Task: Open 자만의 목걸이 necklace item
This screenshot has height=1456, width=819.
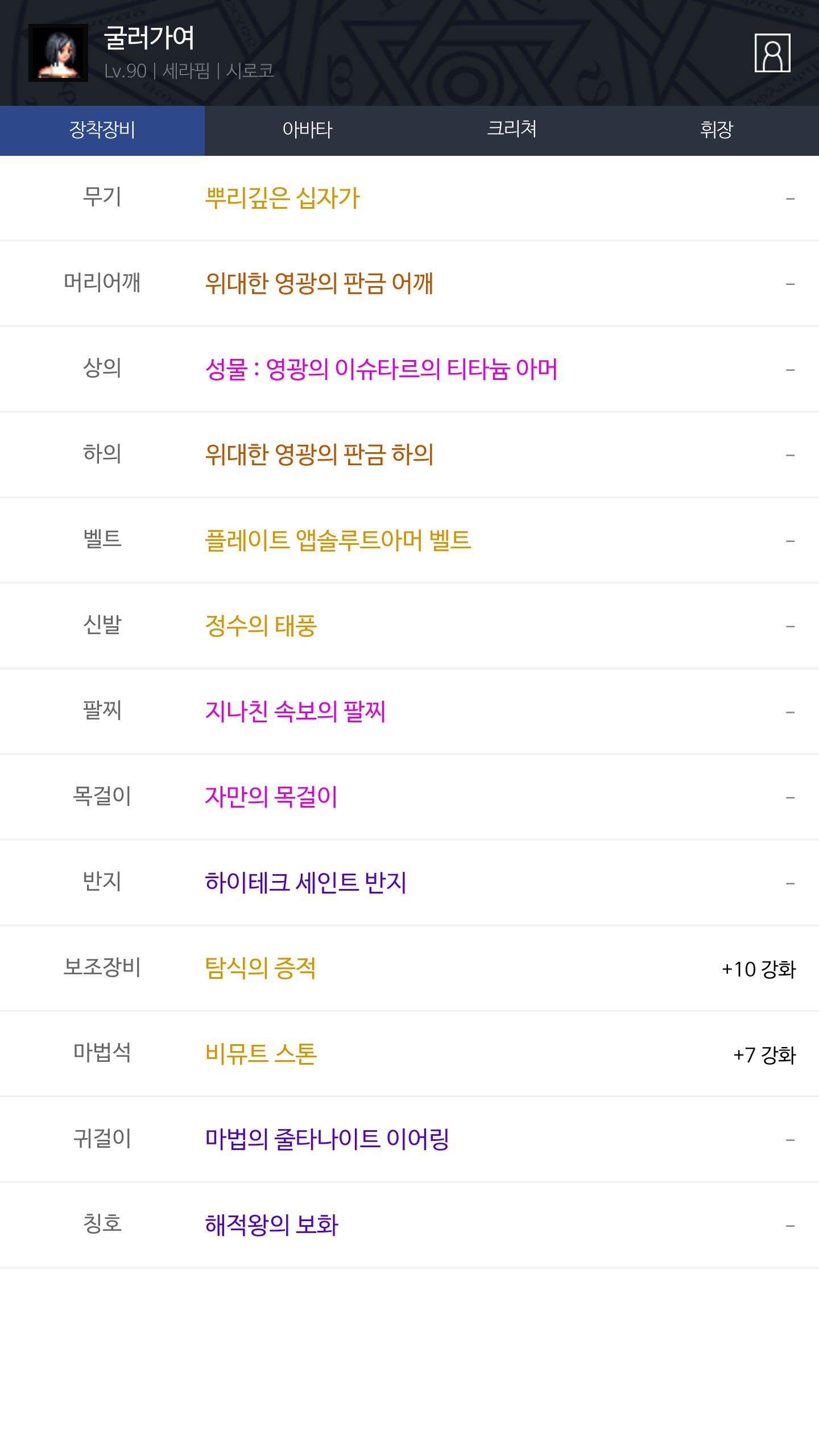Action: pyautogui.click(x=271, y=797)
